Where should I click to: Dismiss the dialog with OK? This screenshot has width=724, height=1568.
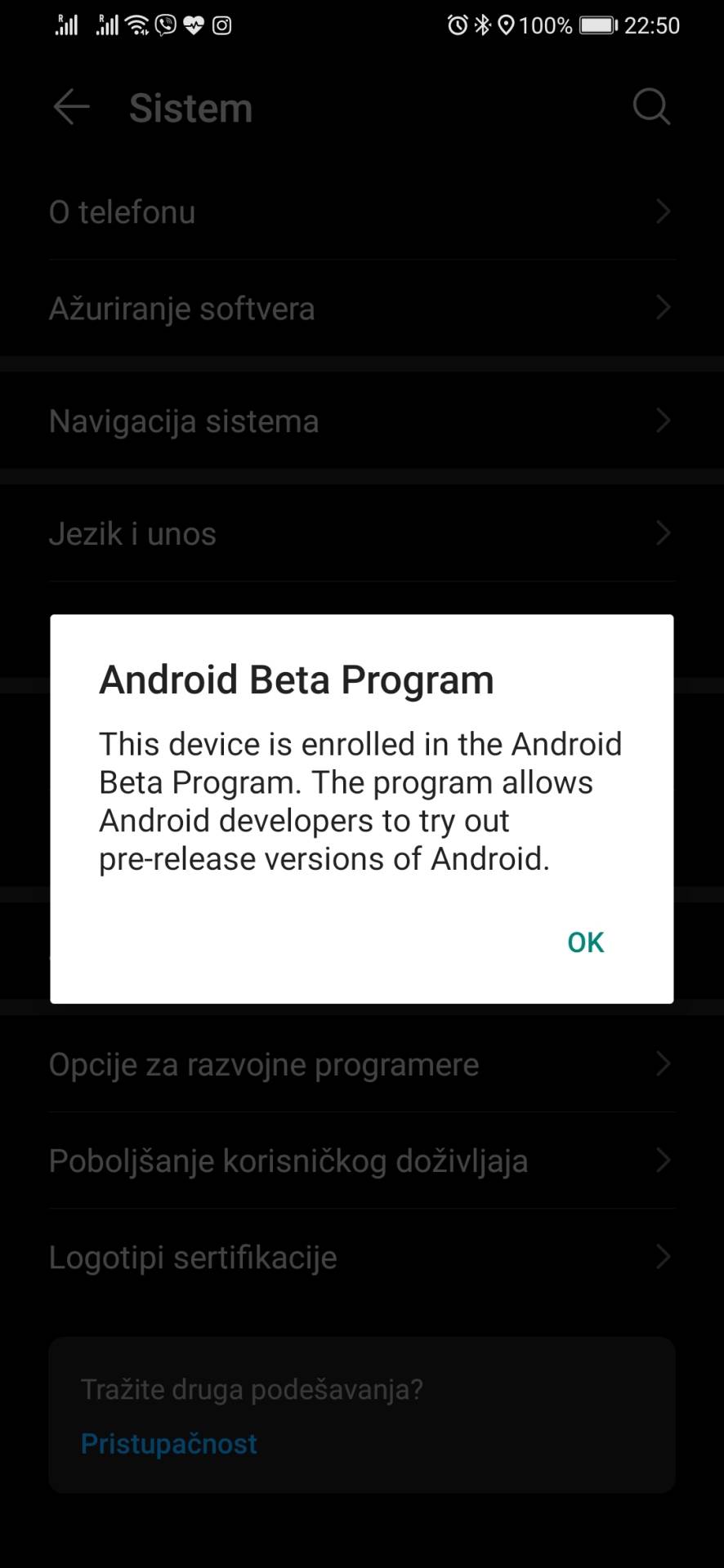(585, 942)
